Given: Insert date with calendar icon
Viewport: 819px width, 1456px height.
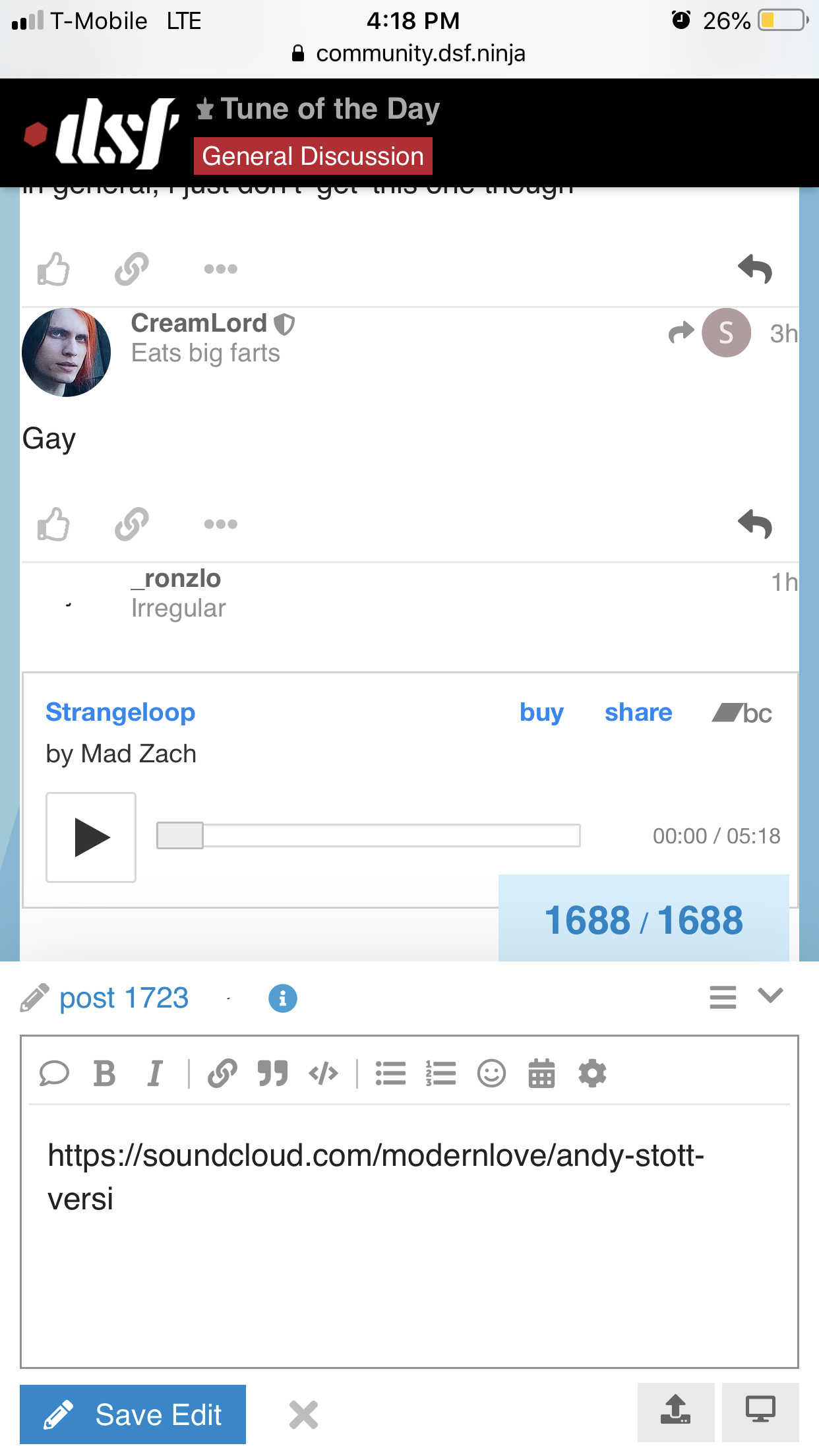Looking at the screenshot, I should (x=541, y=1074).
